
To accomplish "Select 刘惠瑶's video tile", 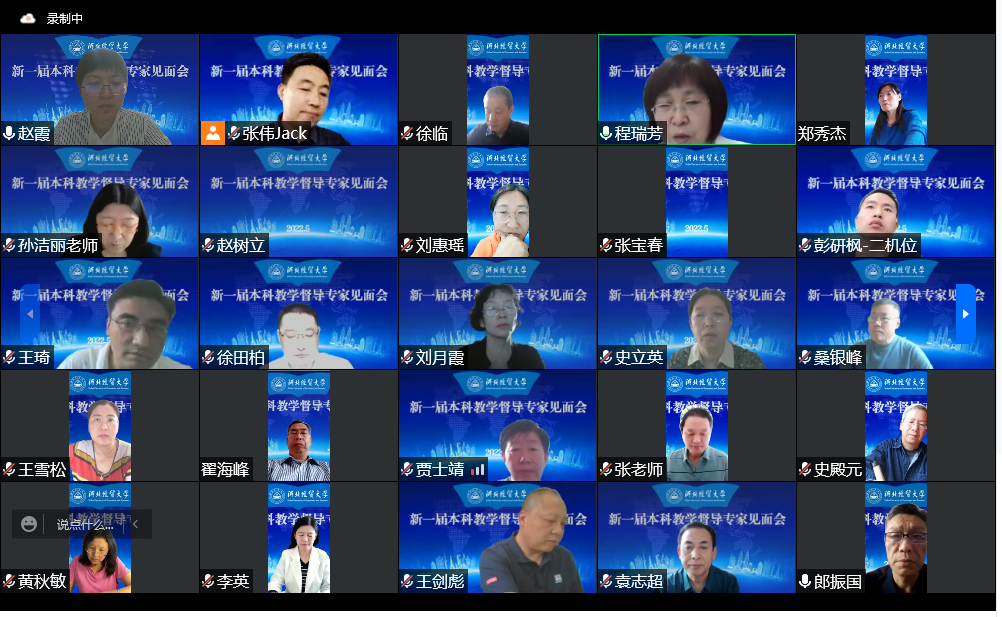I will click(497, 202).
